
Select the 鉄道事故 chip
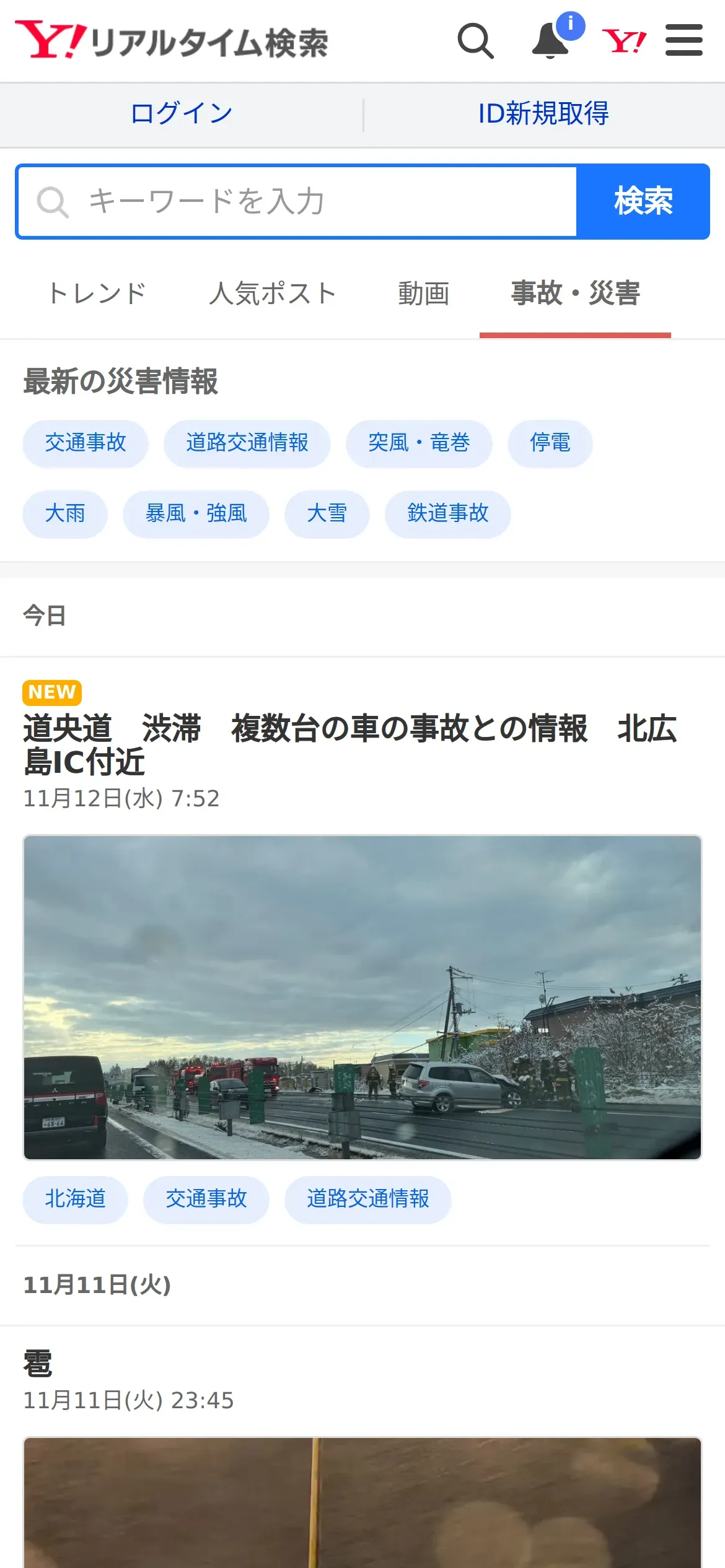pyautogui.click(x=447, y=514)
